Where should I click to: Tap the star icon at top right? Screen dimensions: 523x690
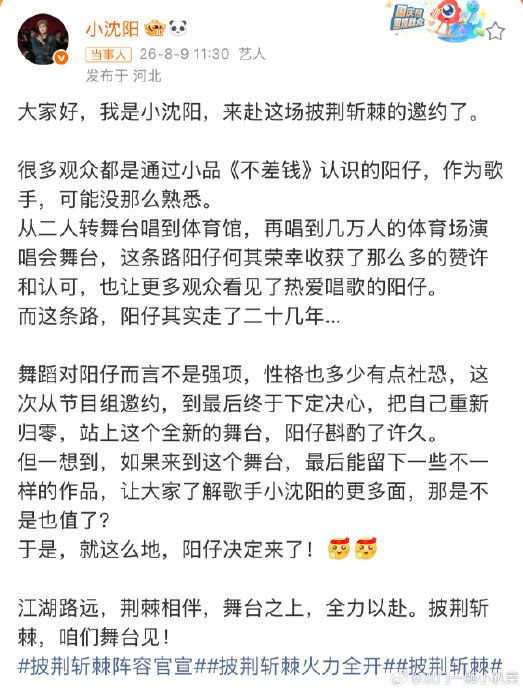pos(495,32)
